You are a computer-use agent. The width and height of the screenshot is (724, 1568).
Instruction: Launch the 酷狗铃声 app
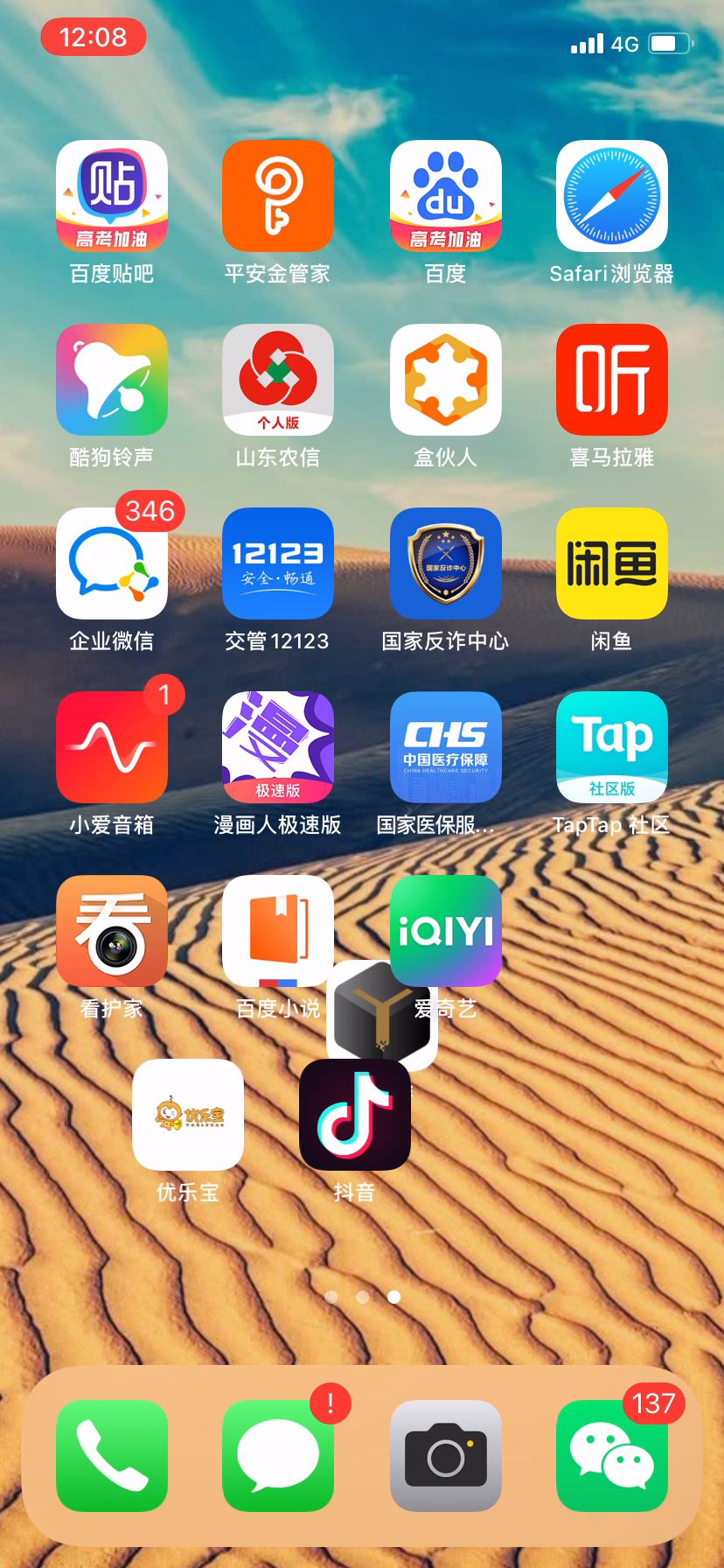click(112, 380)
